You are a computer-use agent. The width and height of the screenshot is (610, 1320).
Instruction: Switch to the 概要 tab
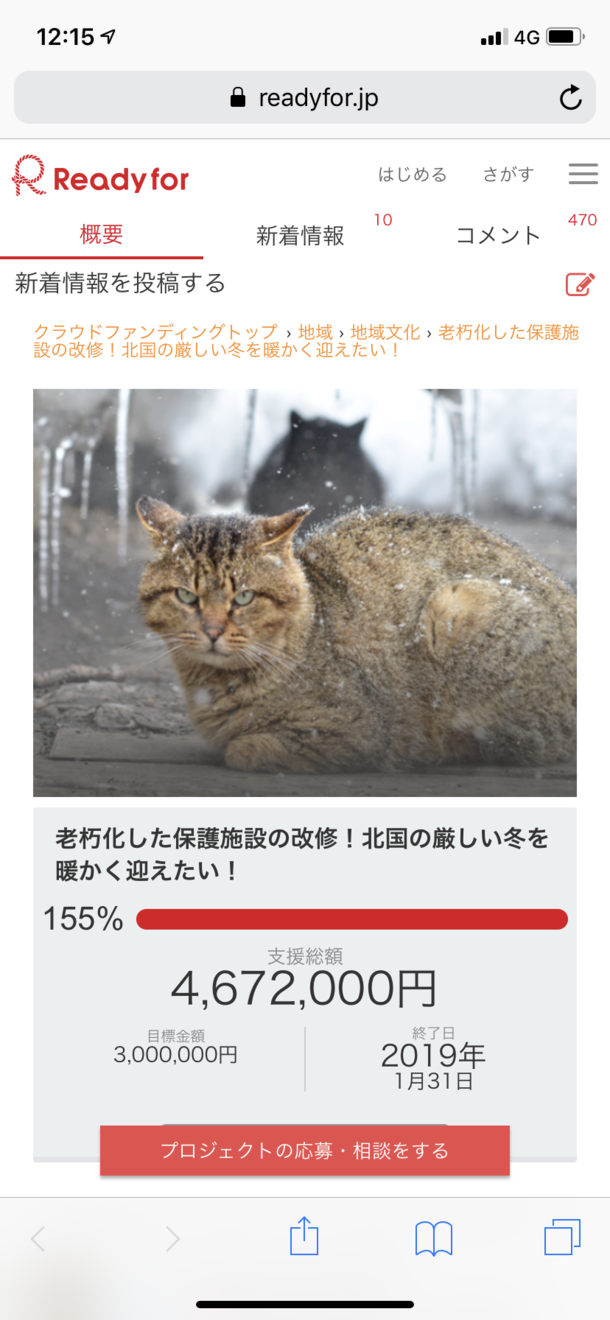pos(101,235)
